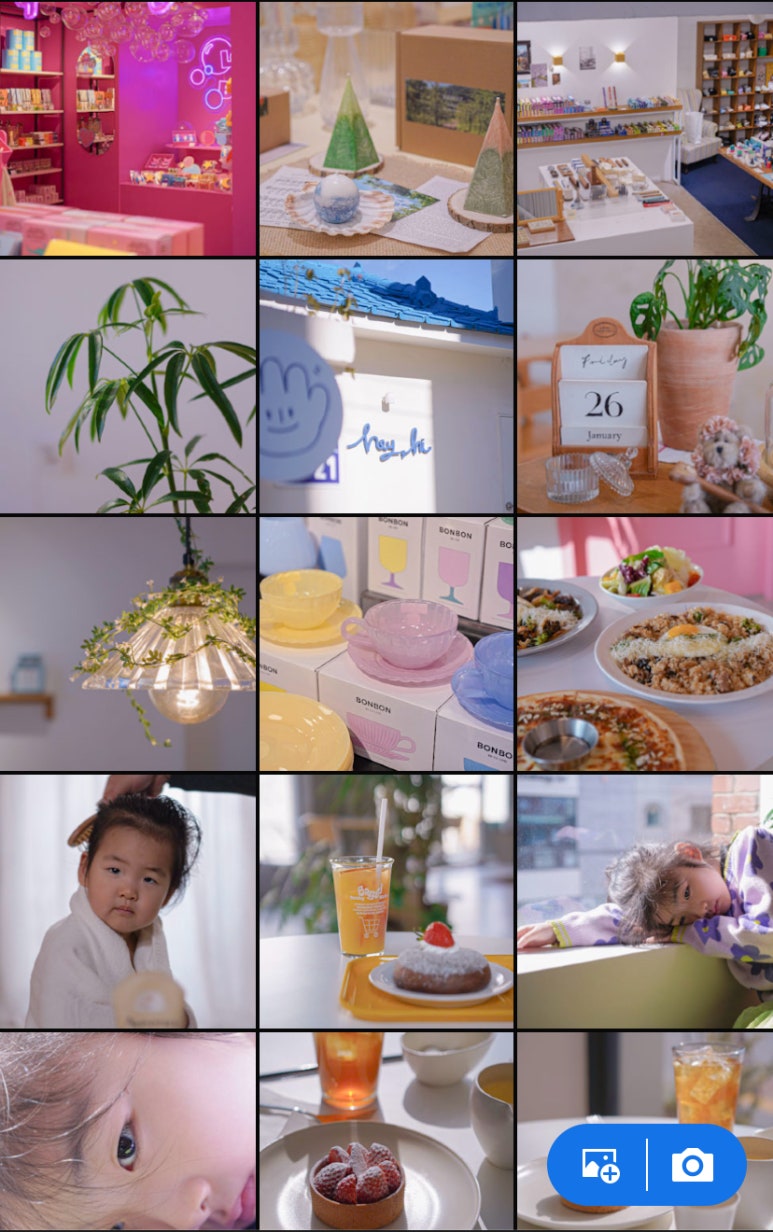Select the child resting on ledge photo

pos(644,901)
